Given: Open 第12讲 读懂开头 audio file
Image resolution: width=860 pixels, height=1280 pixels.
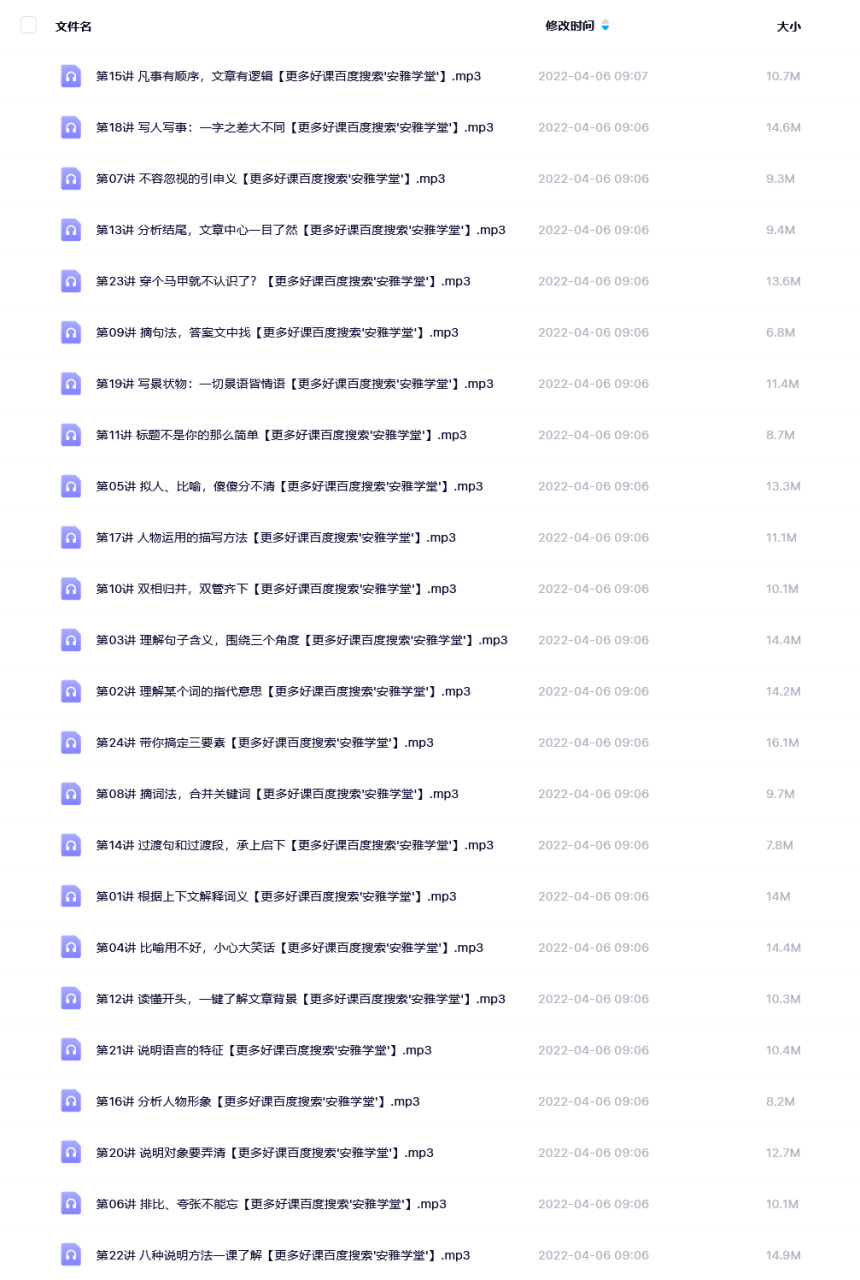Looking at the screenshot, I should [300, 999].
